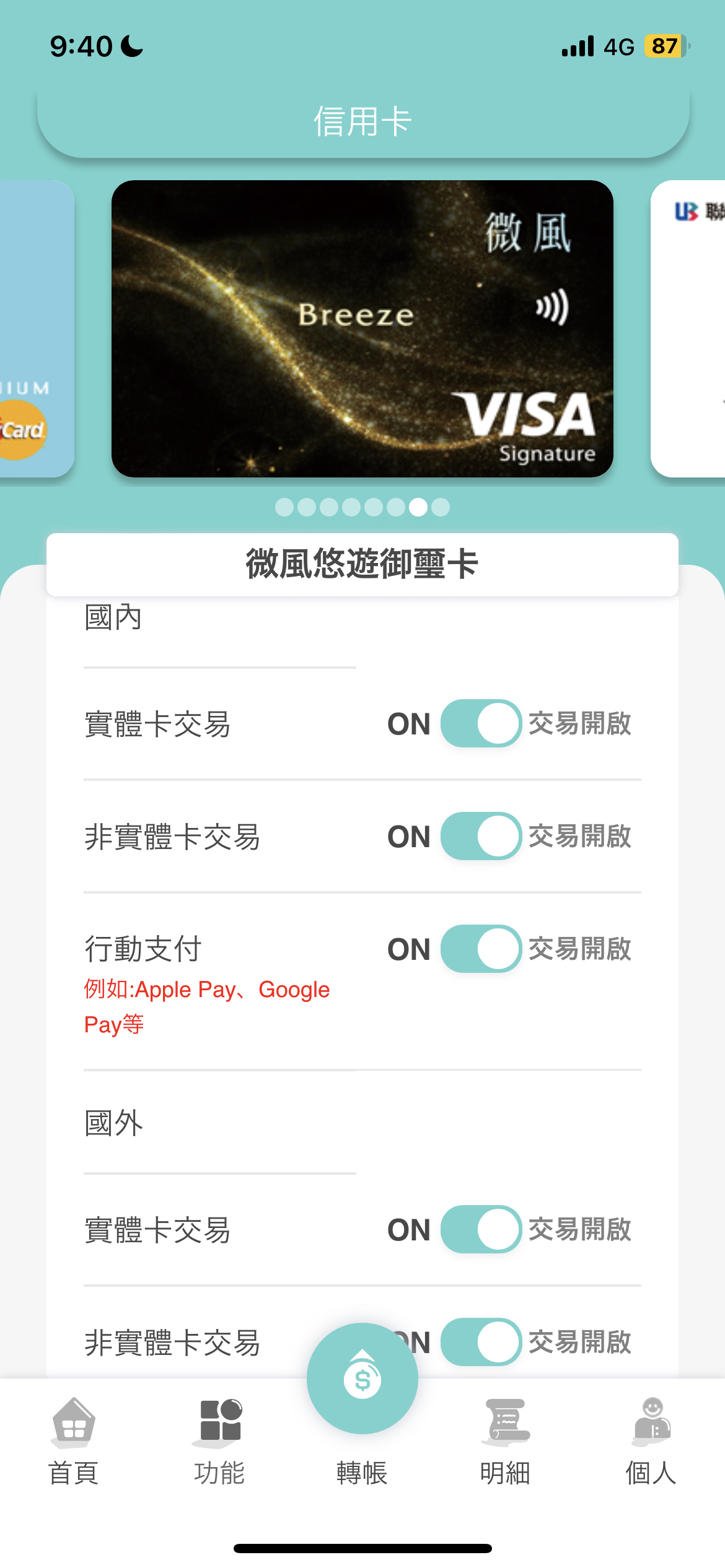Viewport: 725px width, 1568px height.
Task: Toggle overseas 非實體卡交易 switch under 國外
Action: coord(481,1342)
